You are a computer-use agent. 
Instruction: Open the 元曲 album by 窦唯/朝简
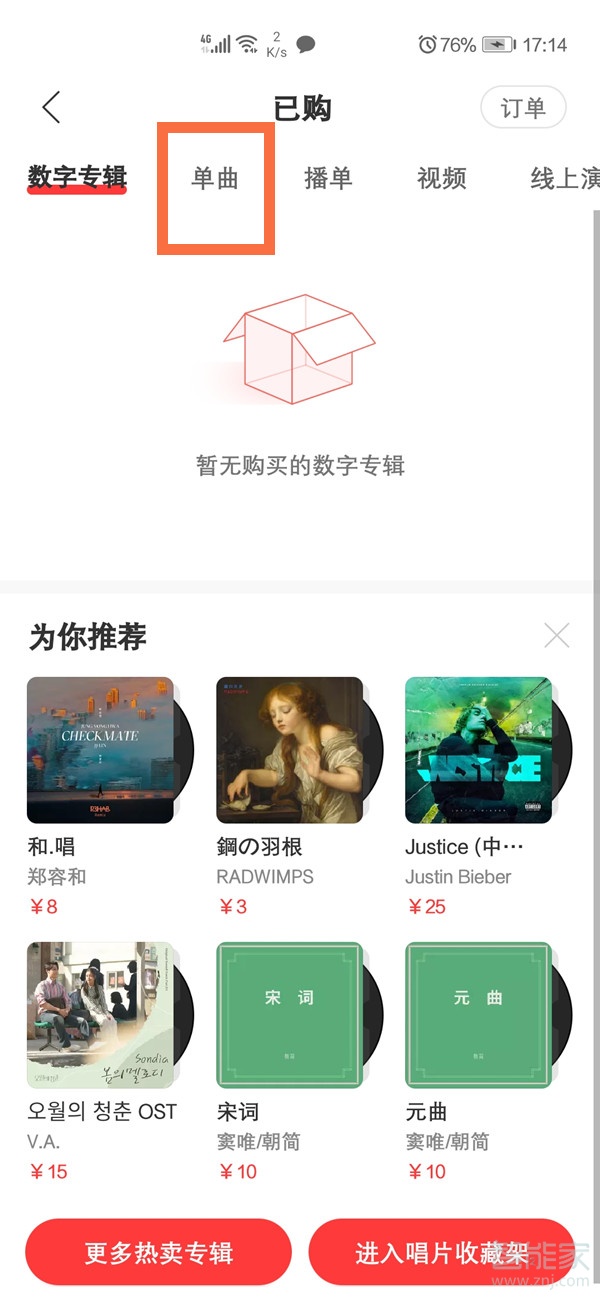[479, 1015]
